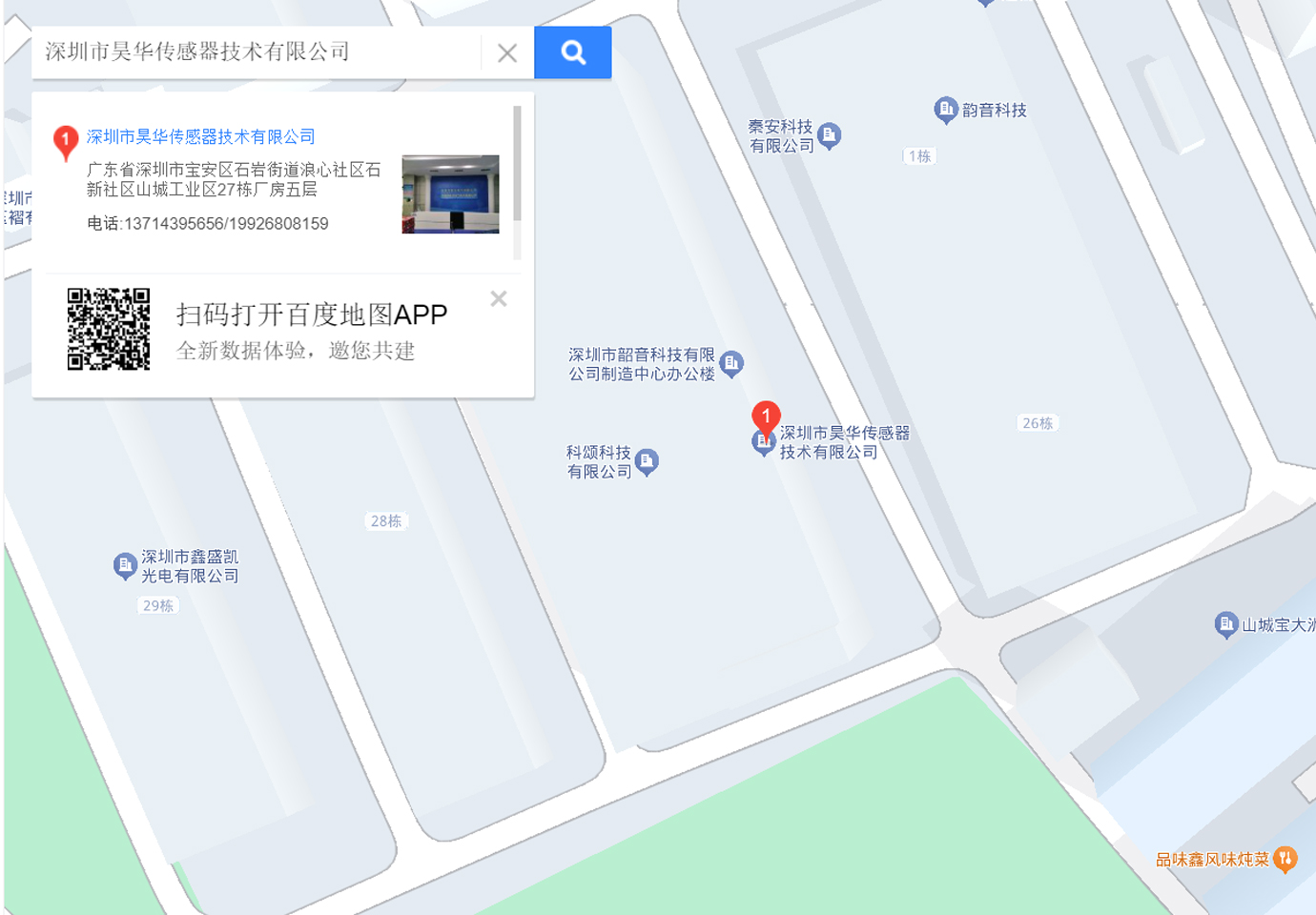Image resolution: width=1316 pixels, height=915 pixels.
Task: Open the 深圳市鑫盛凯光电有限公司 map point
Action: [x=125, y=566]
